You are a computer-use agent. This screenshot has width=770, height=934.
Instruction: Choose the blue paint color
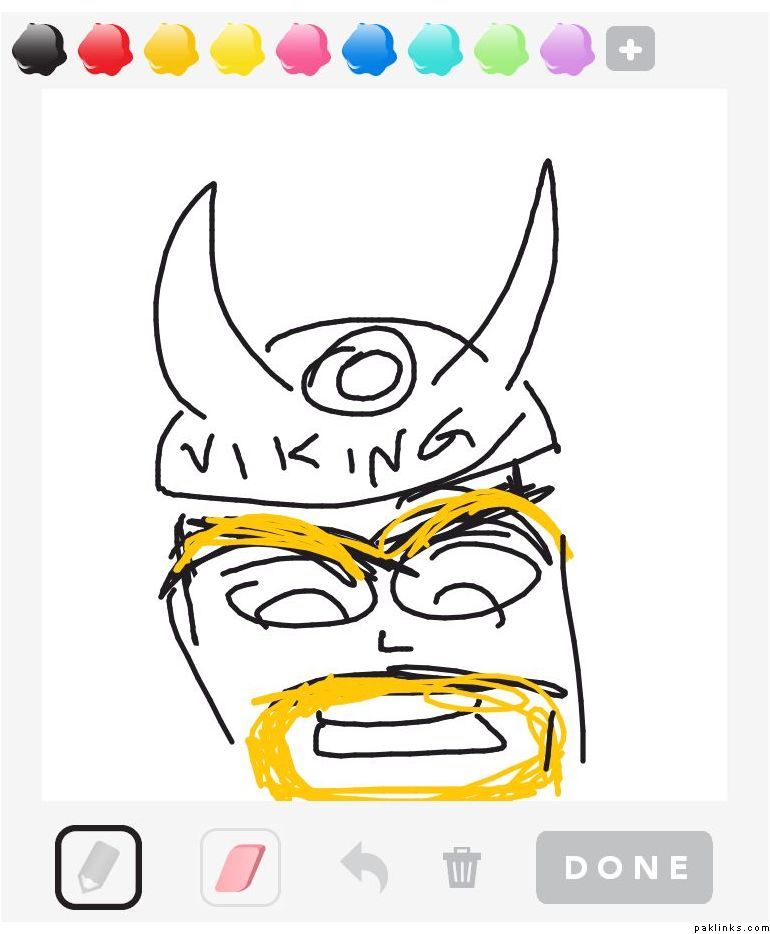[369, 49]
